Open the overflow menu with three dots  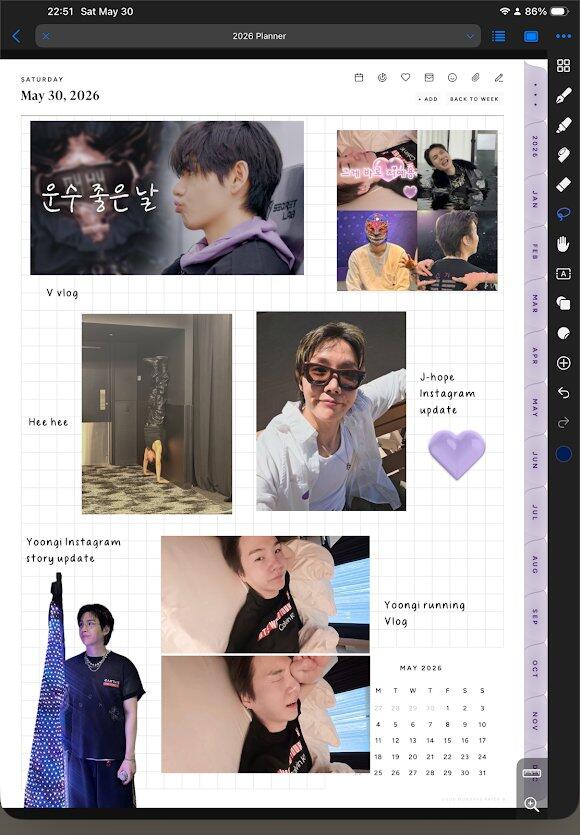point(563,36)
